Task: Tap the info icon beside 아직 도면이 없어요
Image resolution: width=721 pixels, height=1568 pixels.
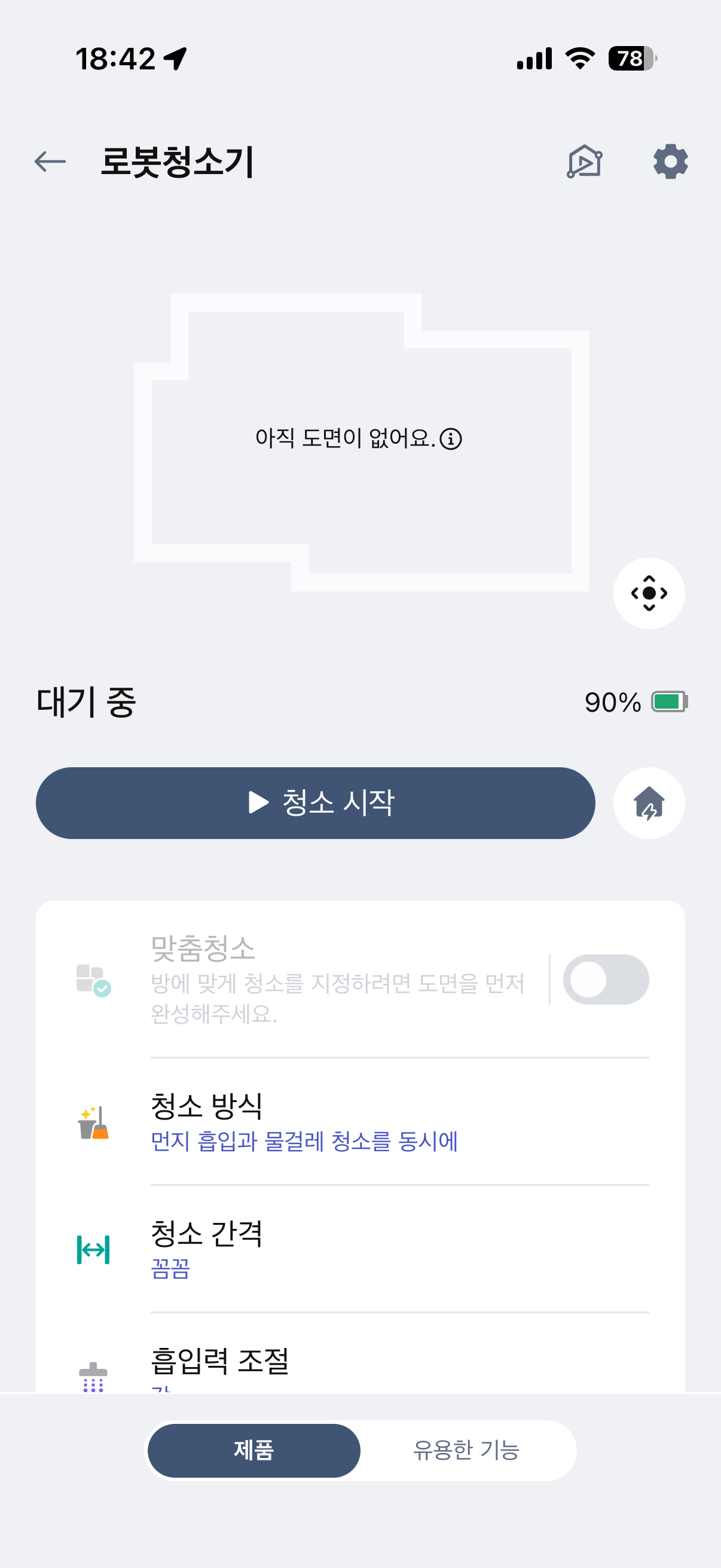Action: (x=451, y=439)
